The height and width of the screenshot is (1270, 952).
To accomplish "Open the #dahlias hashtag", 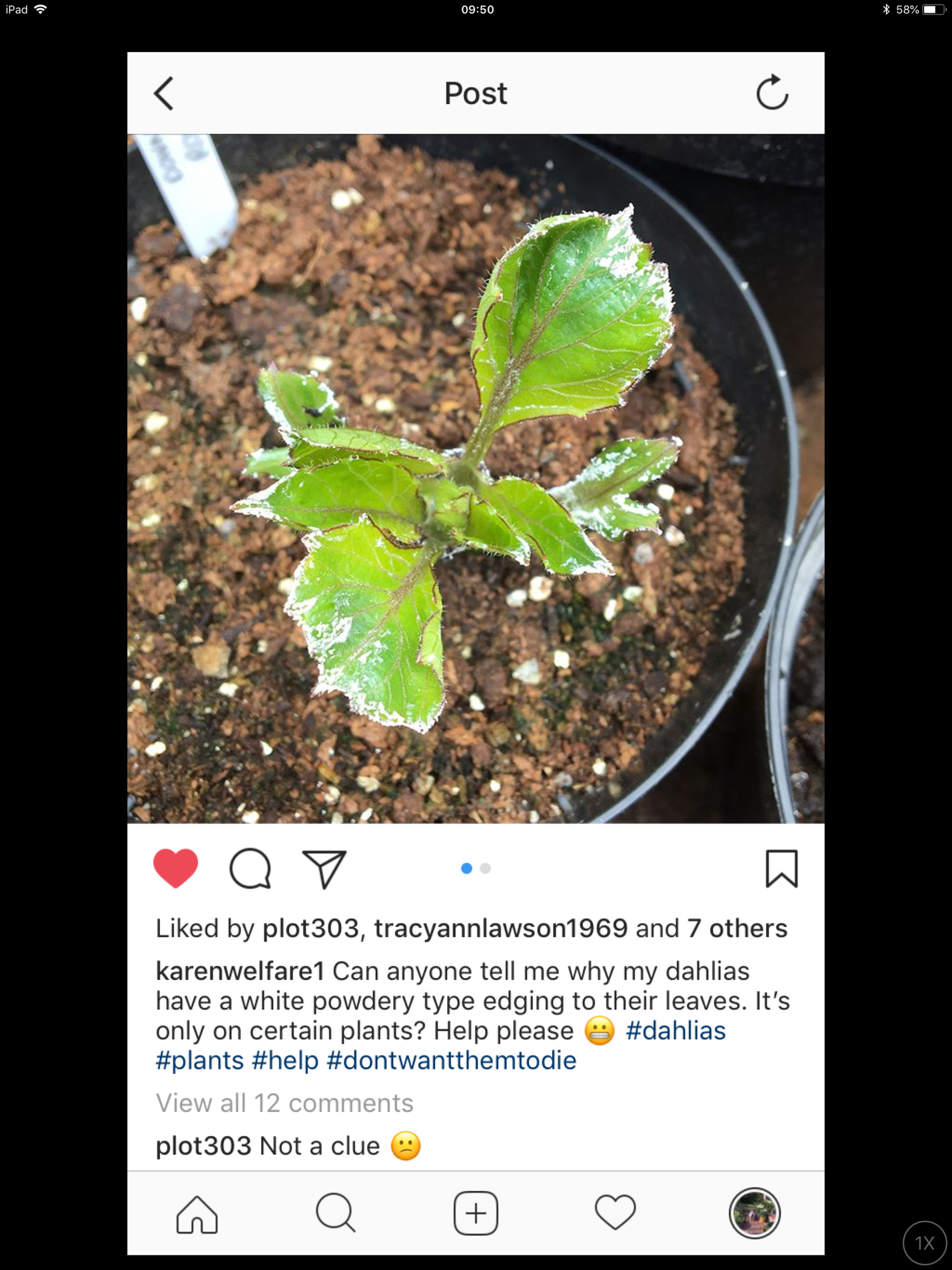I will 675,1031.
